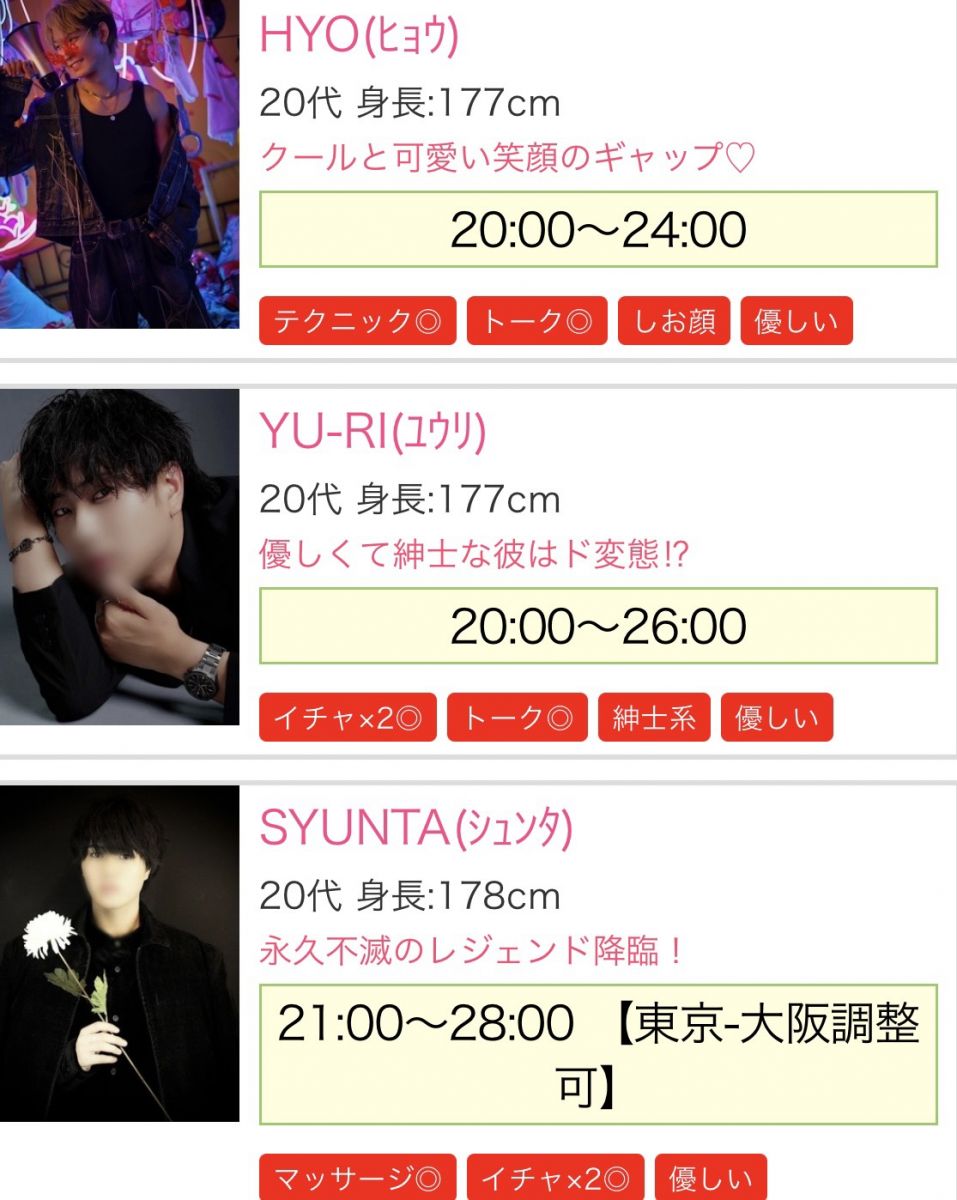
Task: View YU-RI's profile photo
Action: [x=119, y=557]
